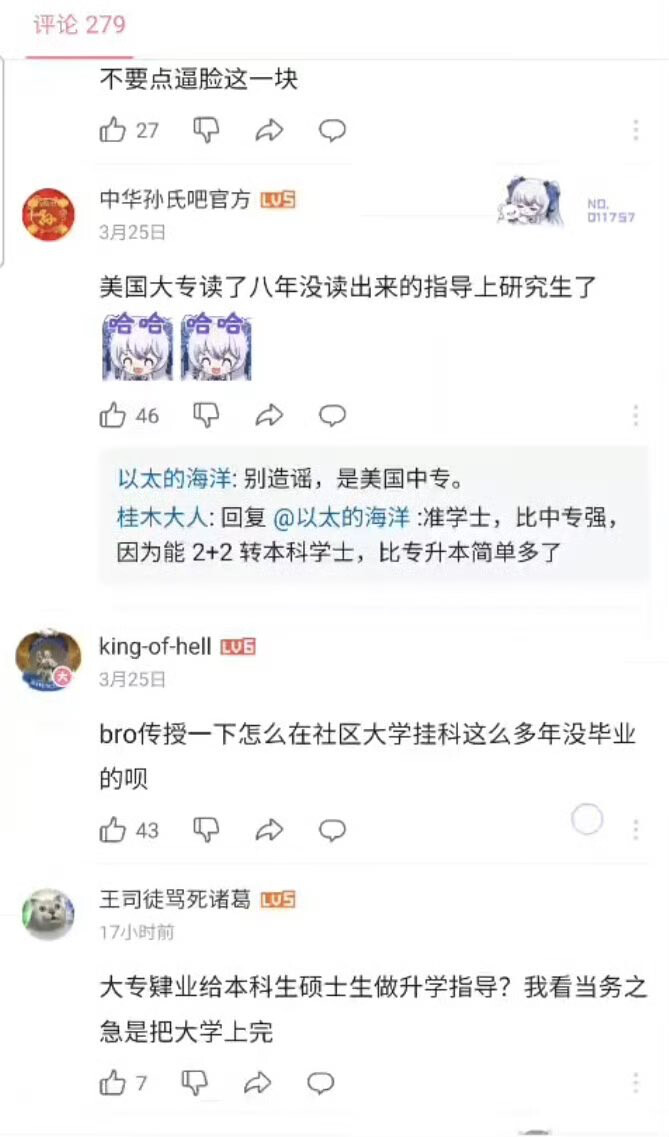Dislike king-of-hell's comment

pyautogui.click(x=206, y=829)
